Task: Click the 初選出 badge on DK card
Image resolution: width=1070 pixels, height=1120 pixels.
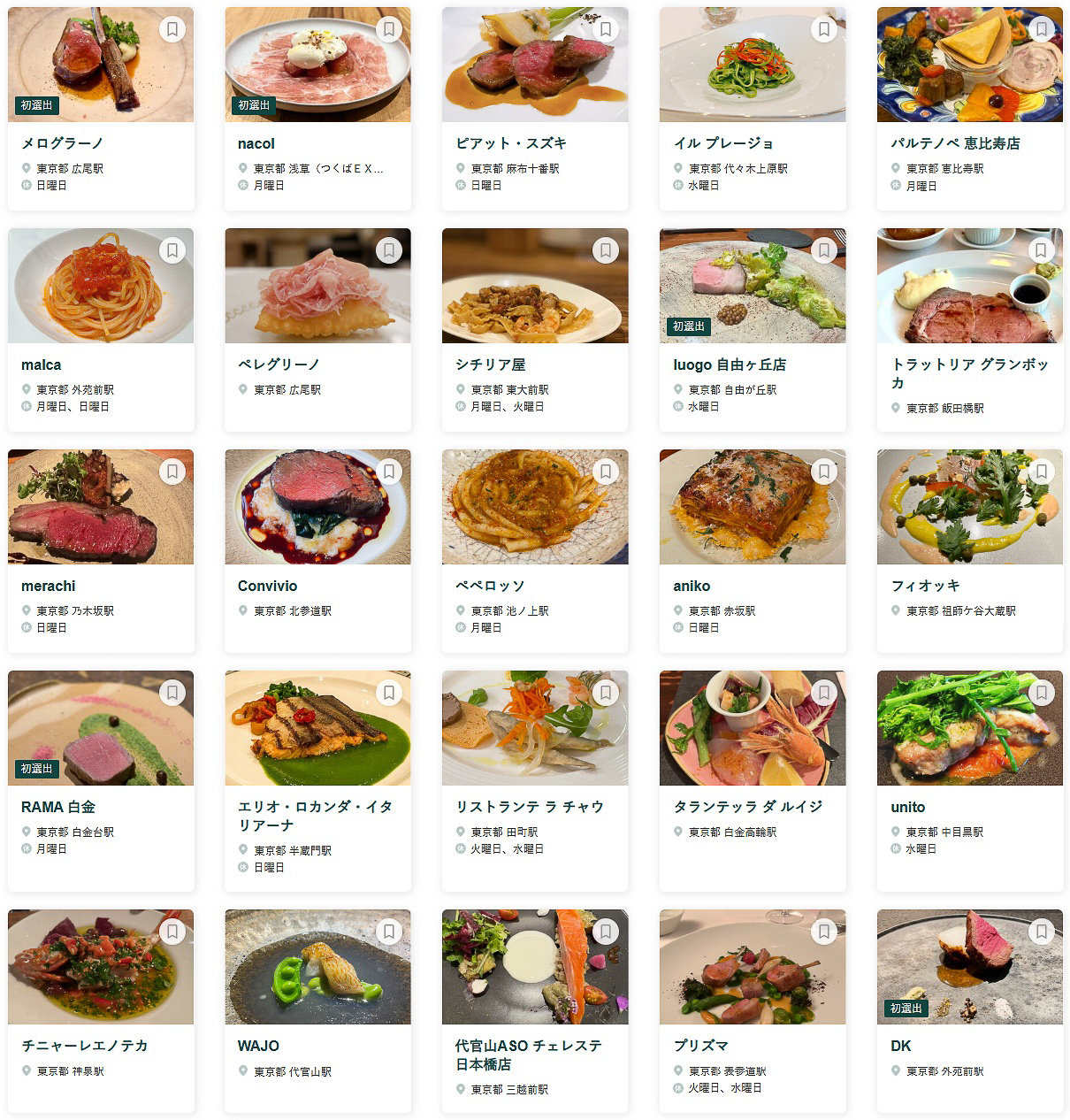Action: pyautogui.click(x=906, y=1007)
